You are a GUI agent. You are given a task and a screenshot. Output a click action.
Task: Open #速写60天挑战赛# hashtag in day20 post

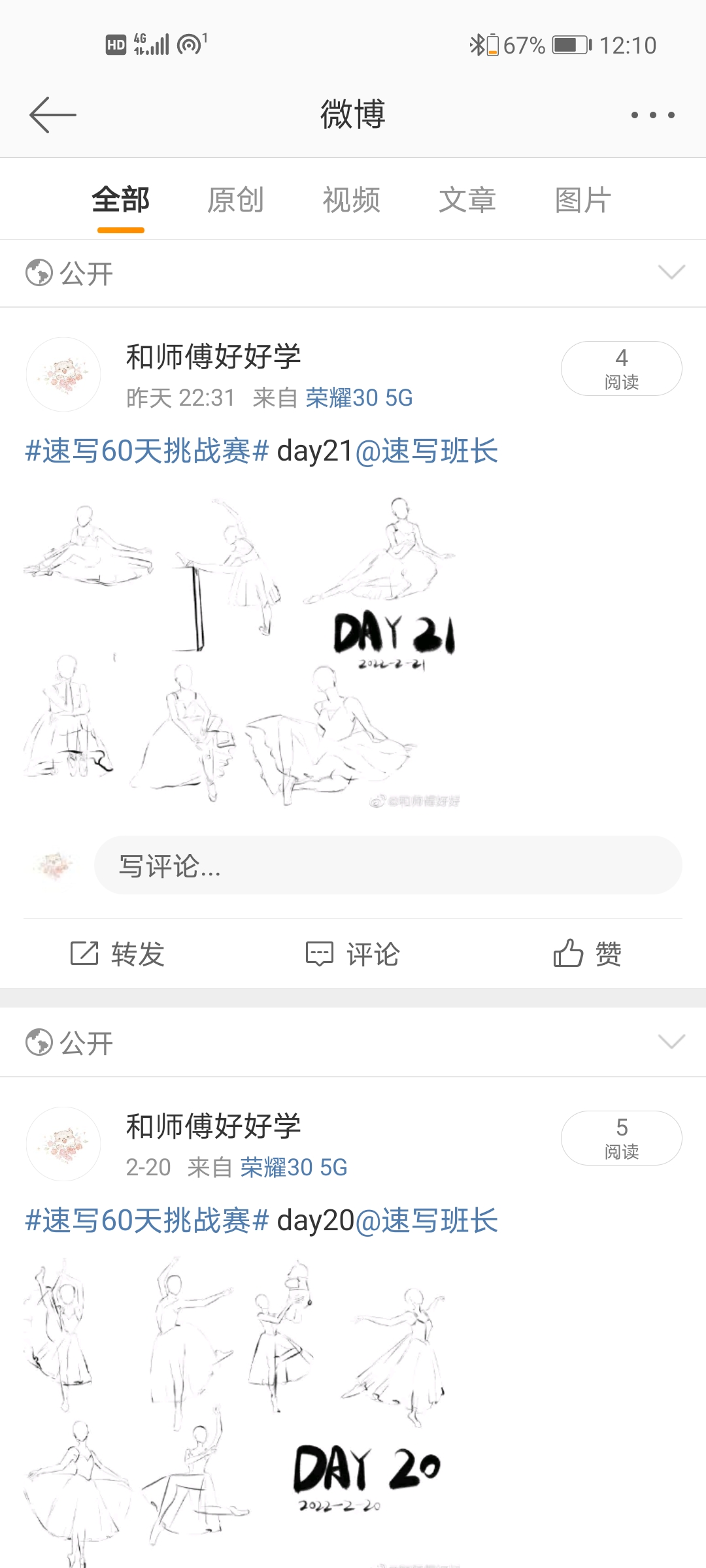(146, 1221)
